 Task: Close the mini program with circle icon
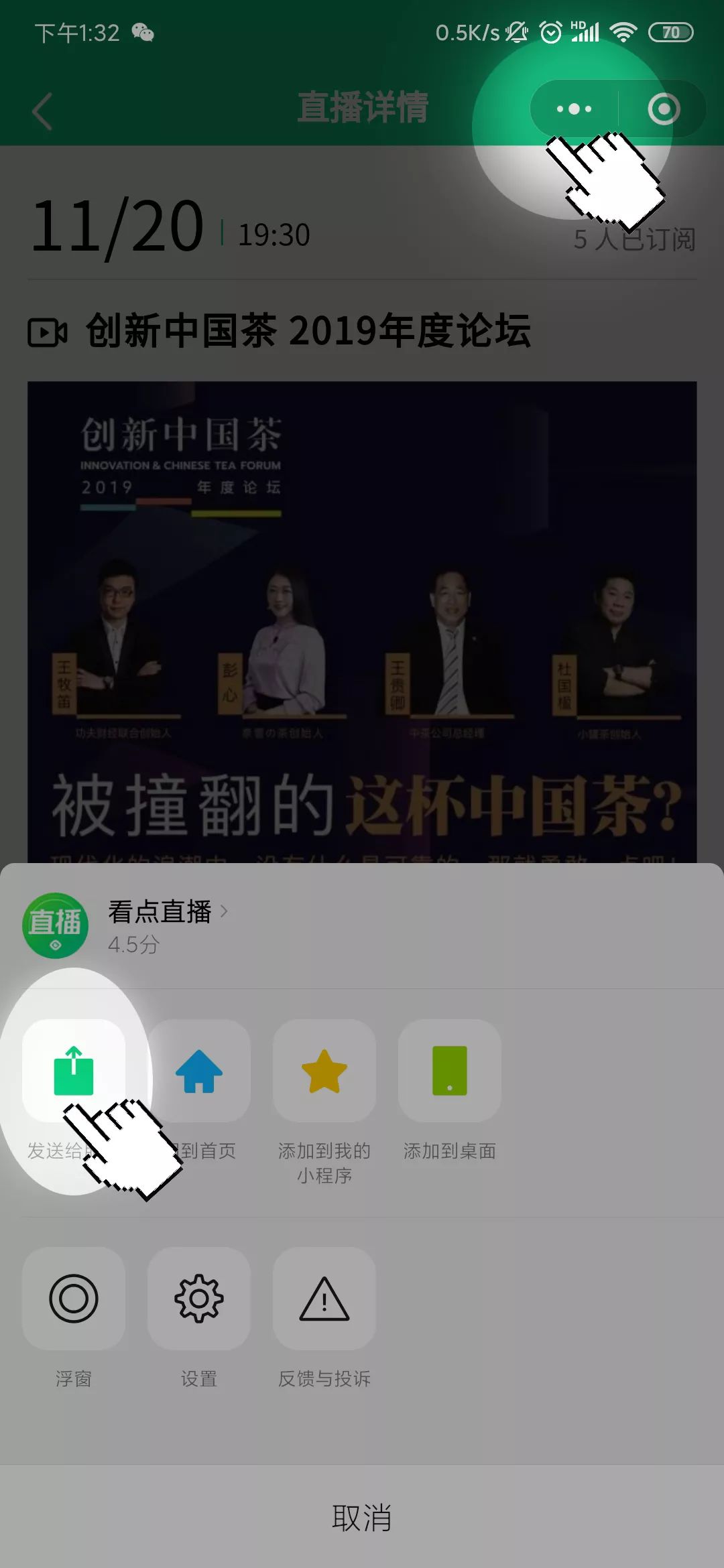pyautogui.click(x=664, y=109)
